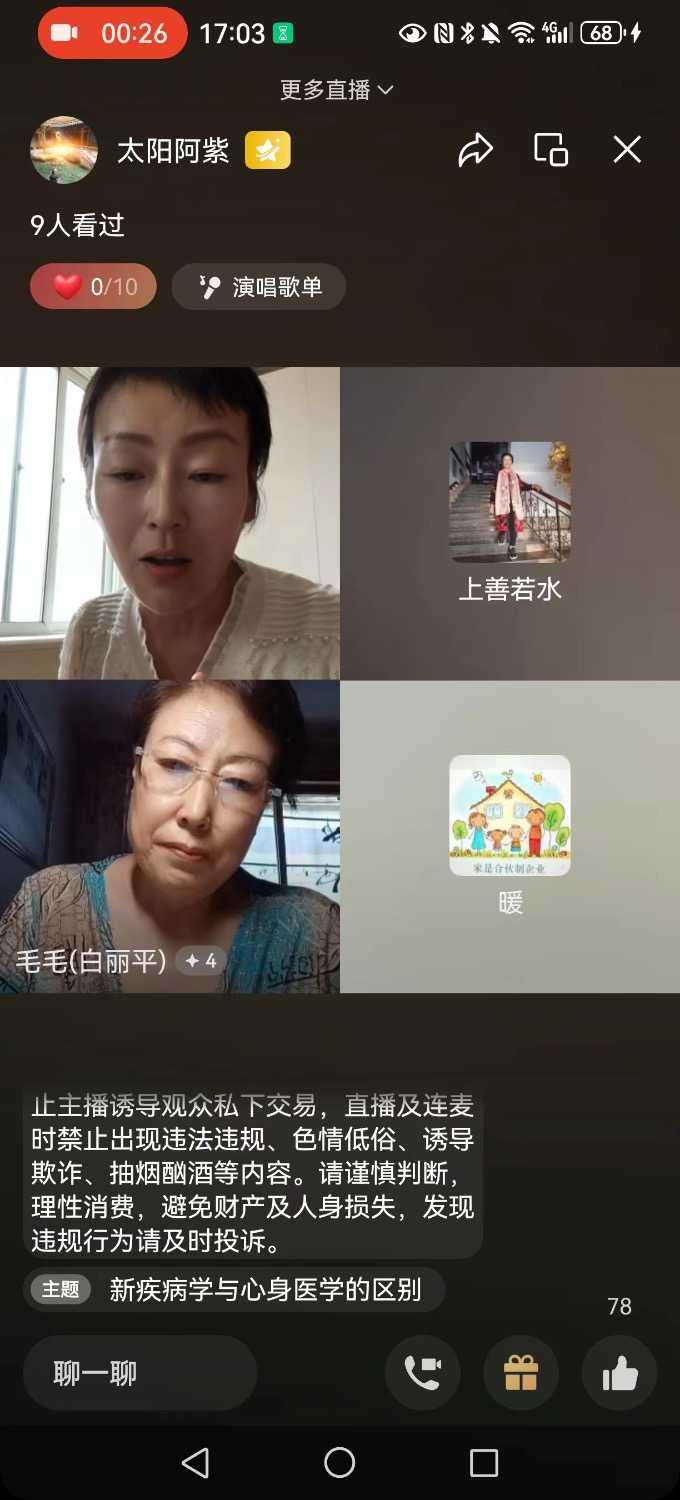The width and height of the screenshot is (680, 1500).
Task: Open 上善若水's guest seat
Action: coord(510,522)
